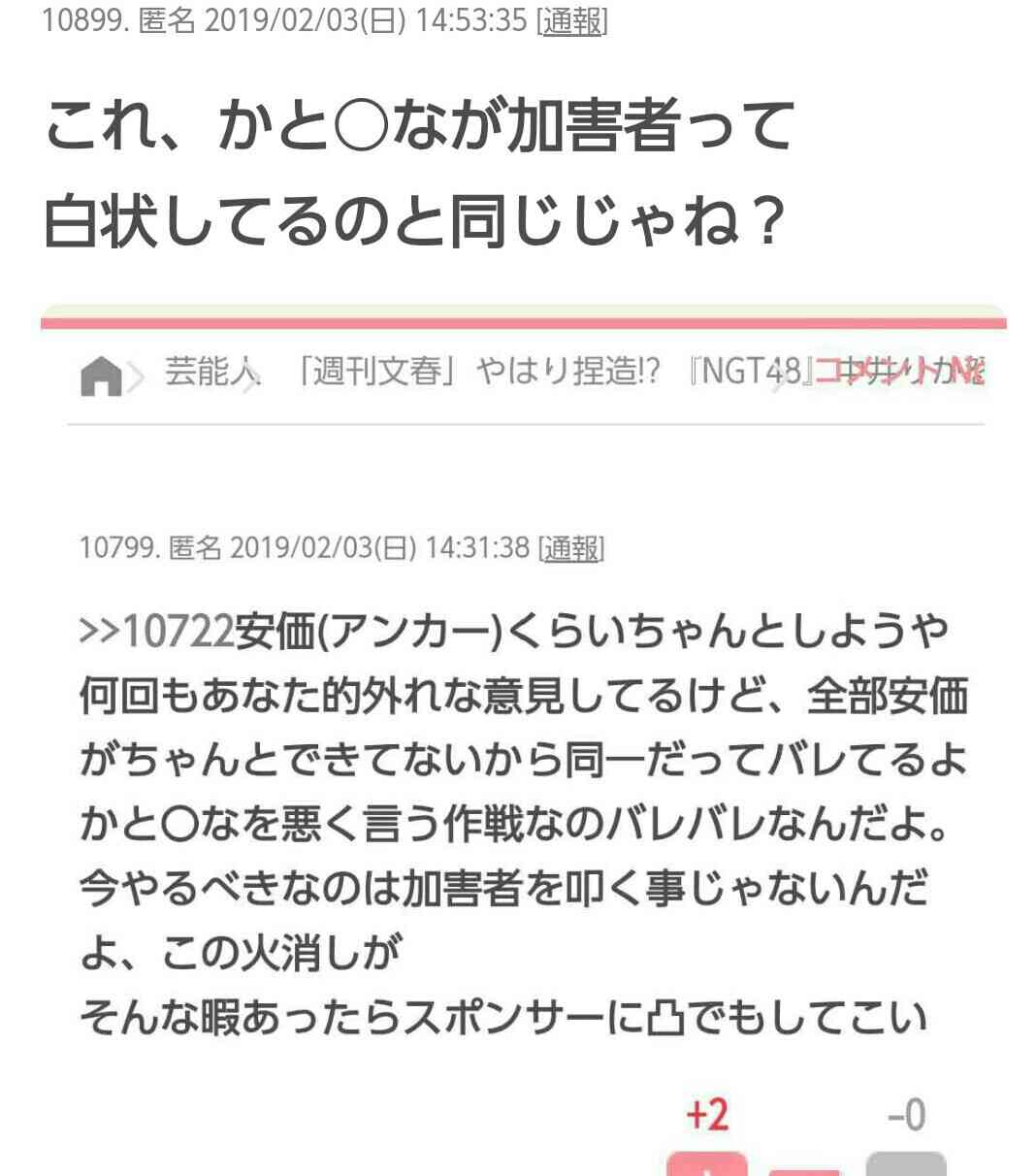Open the 週刊文春 NGT48 article breadcrumb
The image size is (1036, 1176).
point(529,372)
